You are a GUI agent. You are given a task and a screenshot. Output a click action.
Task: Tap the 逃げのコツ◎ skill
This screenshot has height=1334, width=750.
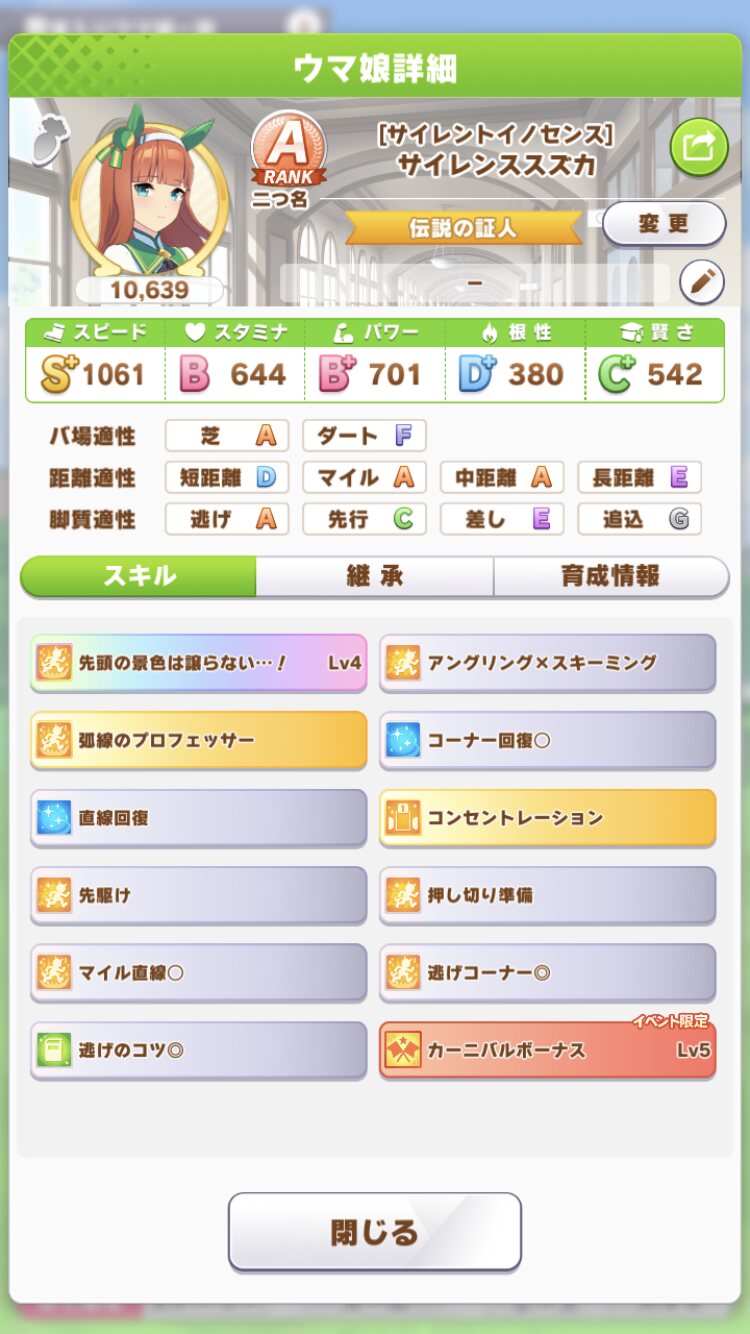coord(198,1050)
